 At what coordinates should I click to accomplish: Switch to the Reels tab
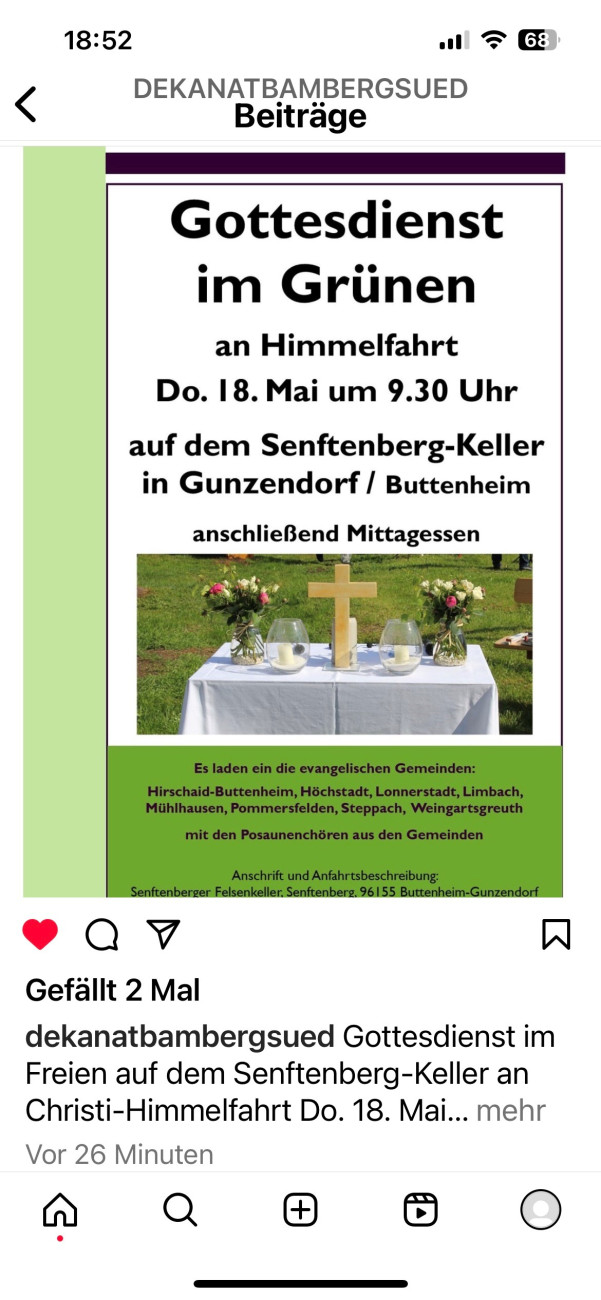pos(420,1211)
